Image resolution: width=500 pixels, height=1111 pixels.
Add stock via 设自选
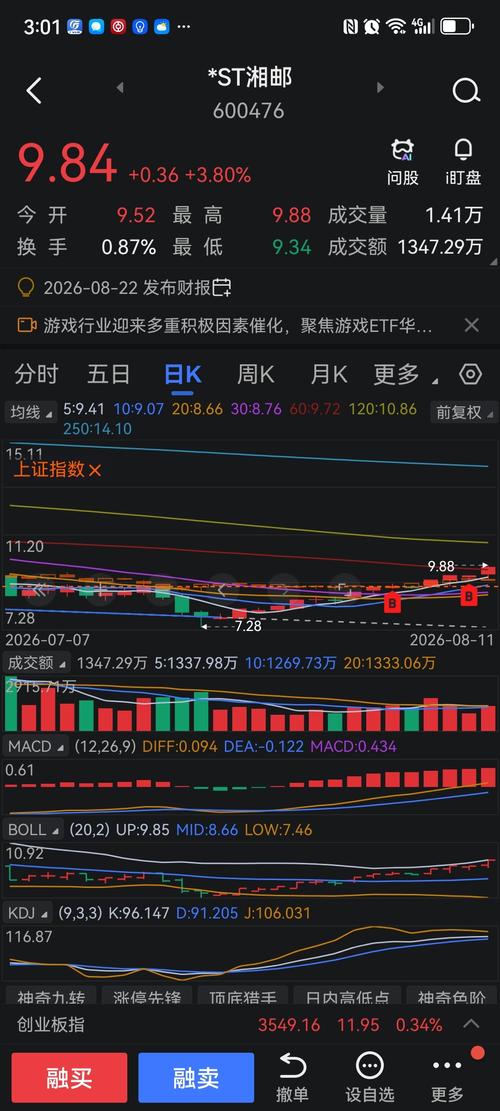369,1077
